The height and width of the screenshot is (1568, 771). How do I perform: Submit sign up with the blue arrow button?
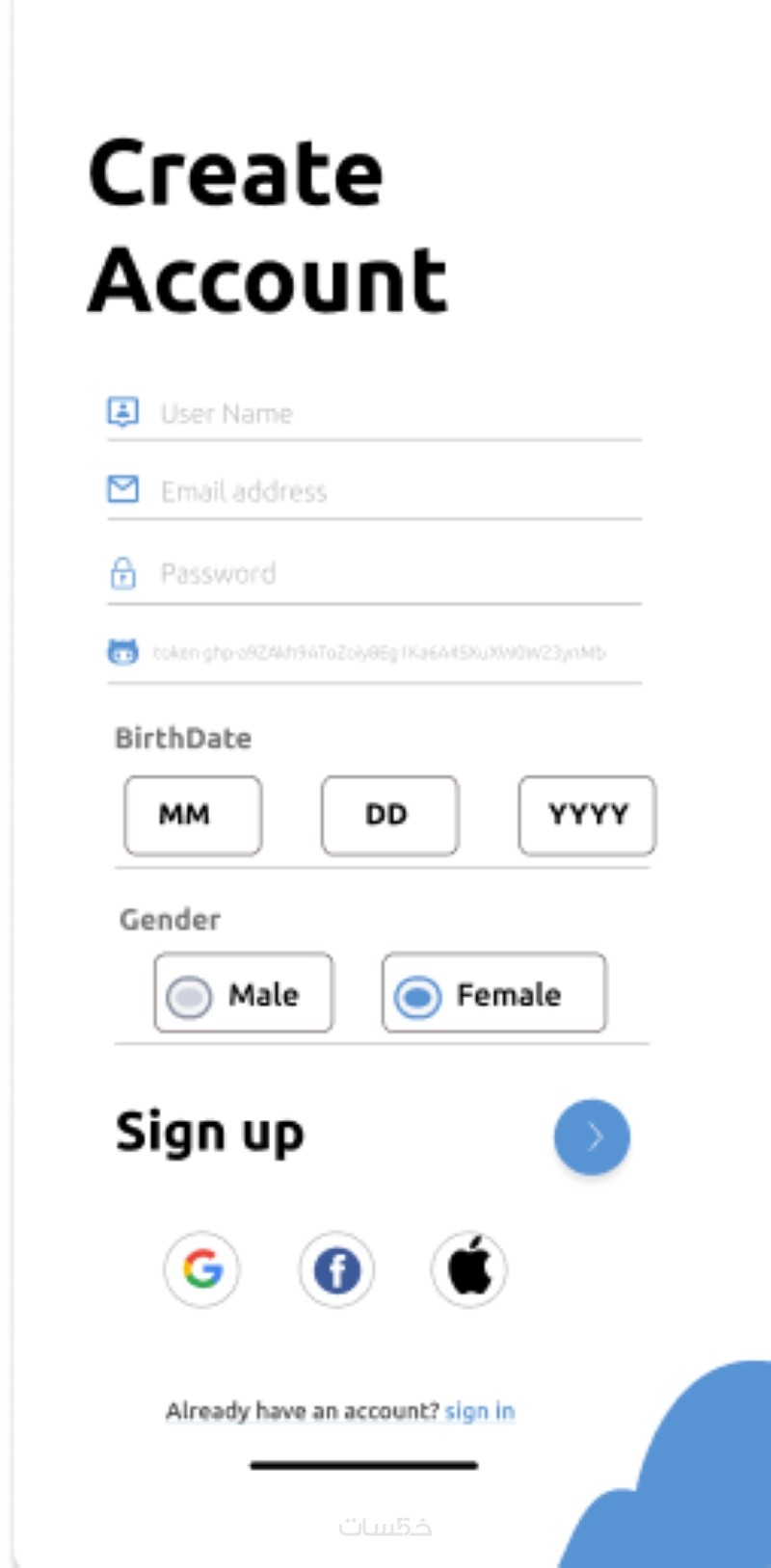592,1137
